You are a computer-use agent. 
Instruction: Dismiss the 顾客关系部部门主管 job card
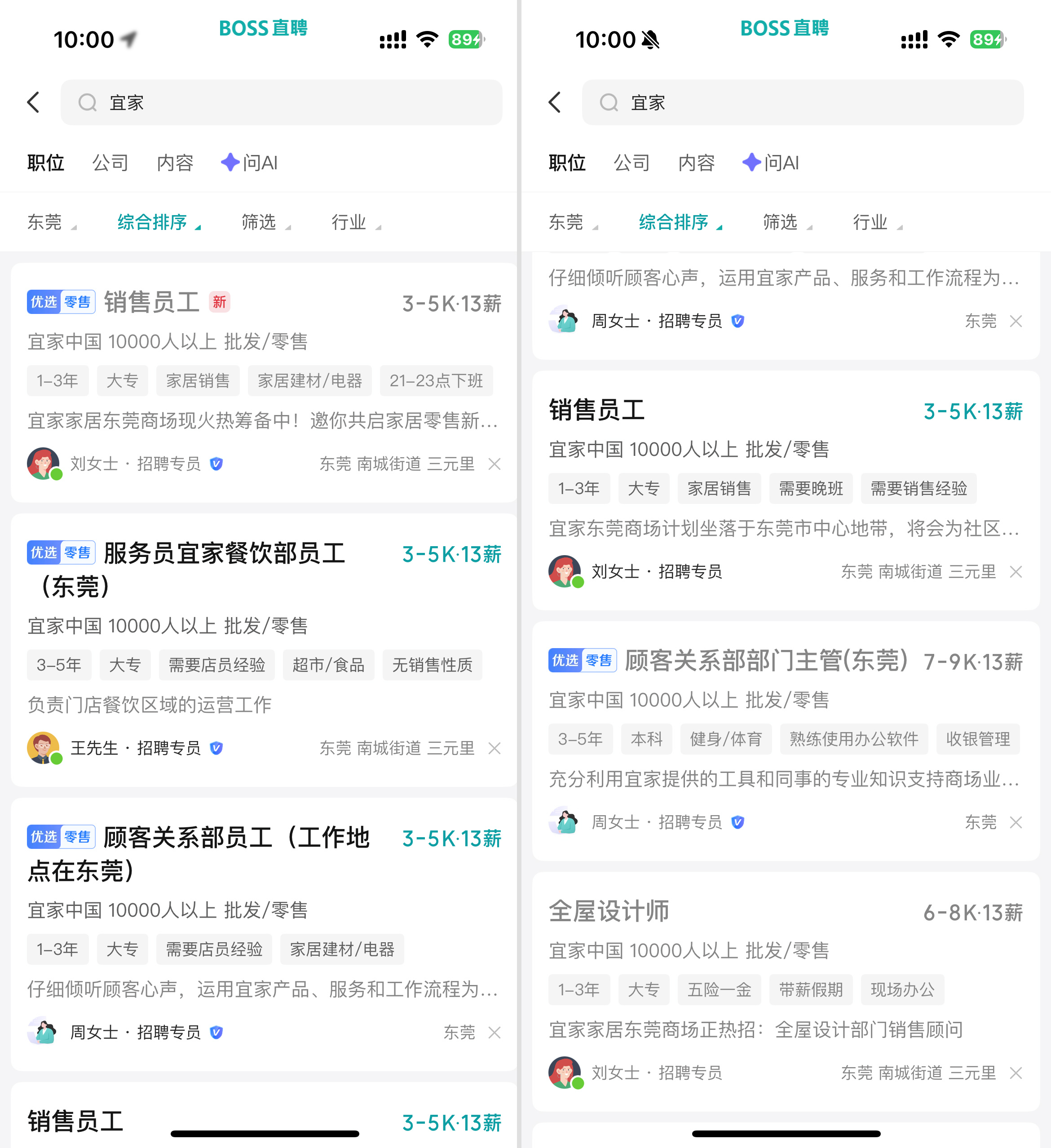pyautogui.click(x=1016, y=822)
